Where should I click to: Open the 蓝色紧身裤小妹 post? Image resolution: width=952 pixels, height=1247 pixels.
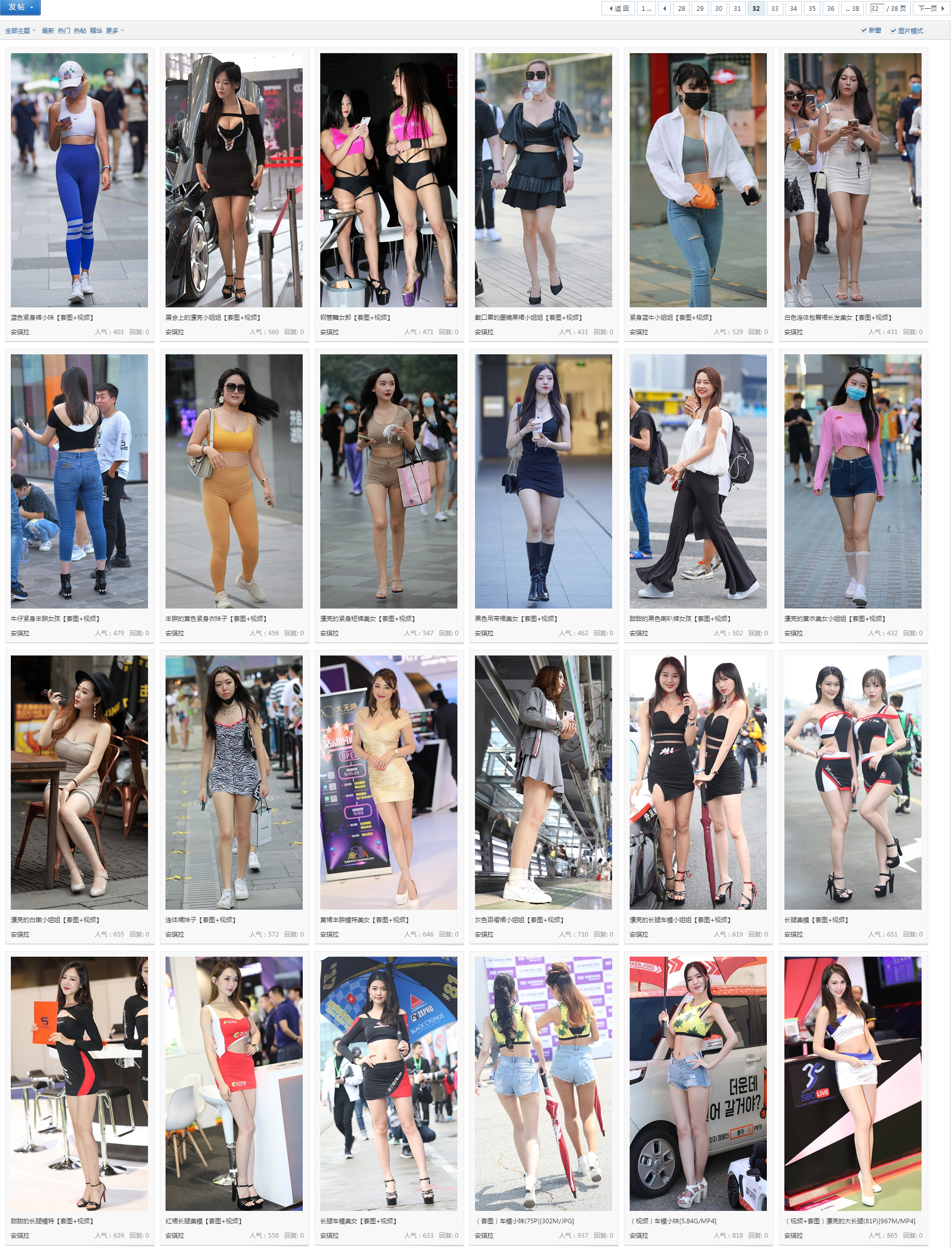pyautogui.click(x=52, y=317)
